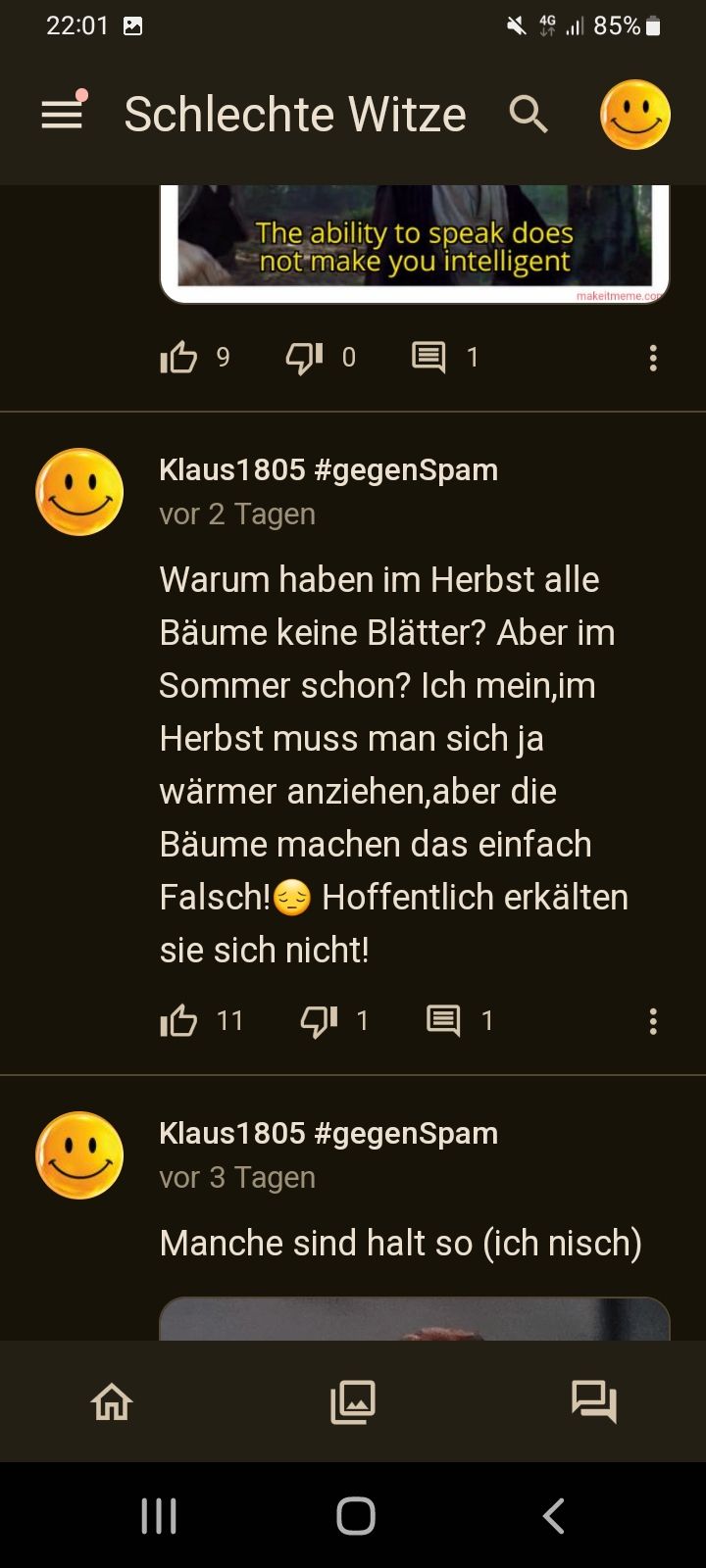Switch to the chat messages tab

tap(594, 1401)
